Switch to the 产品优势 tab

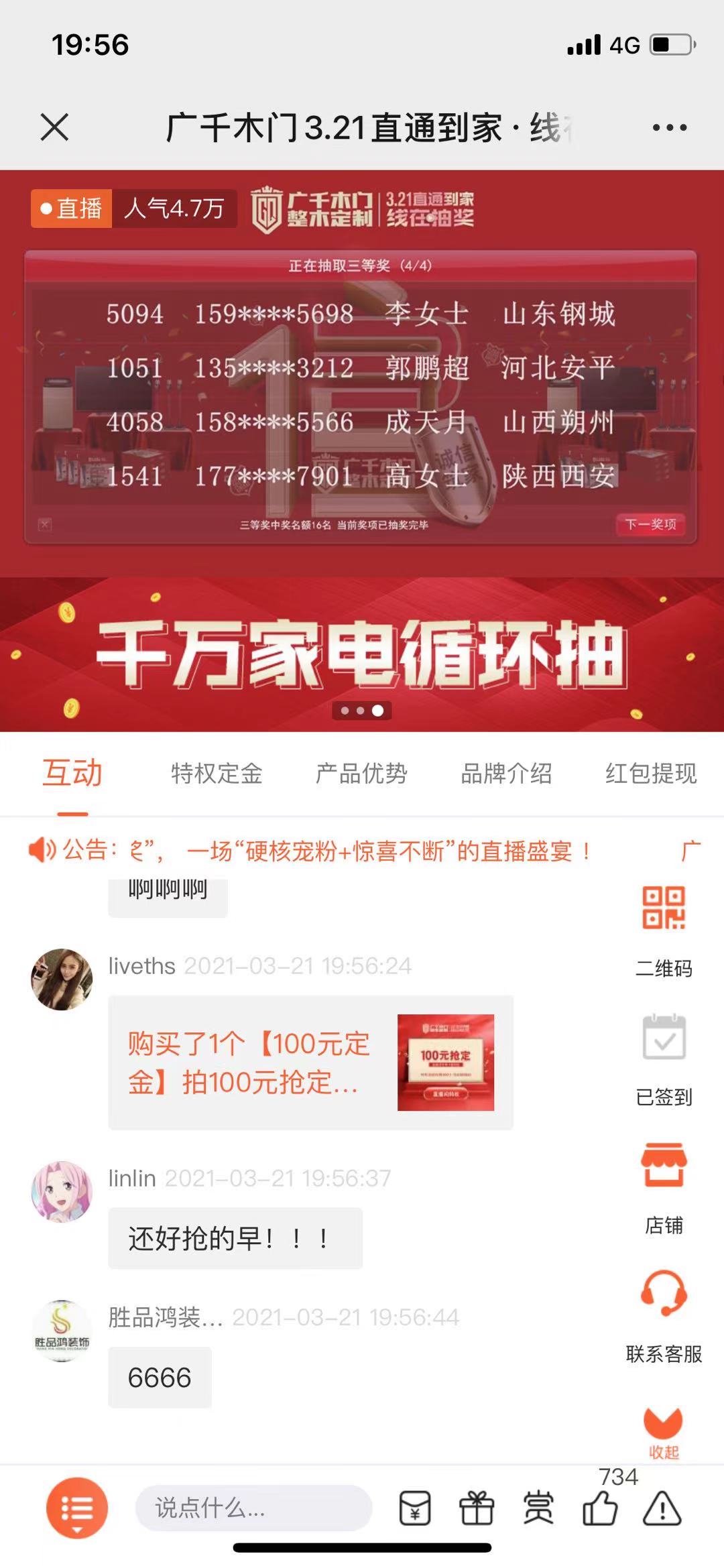point(361,773)
